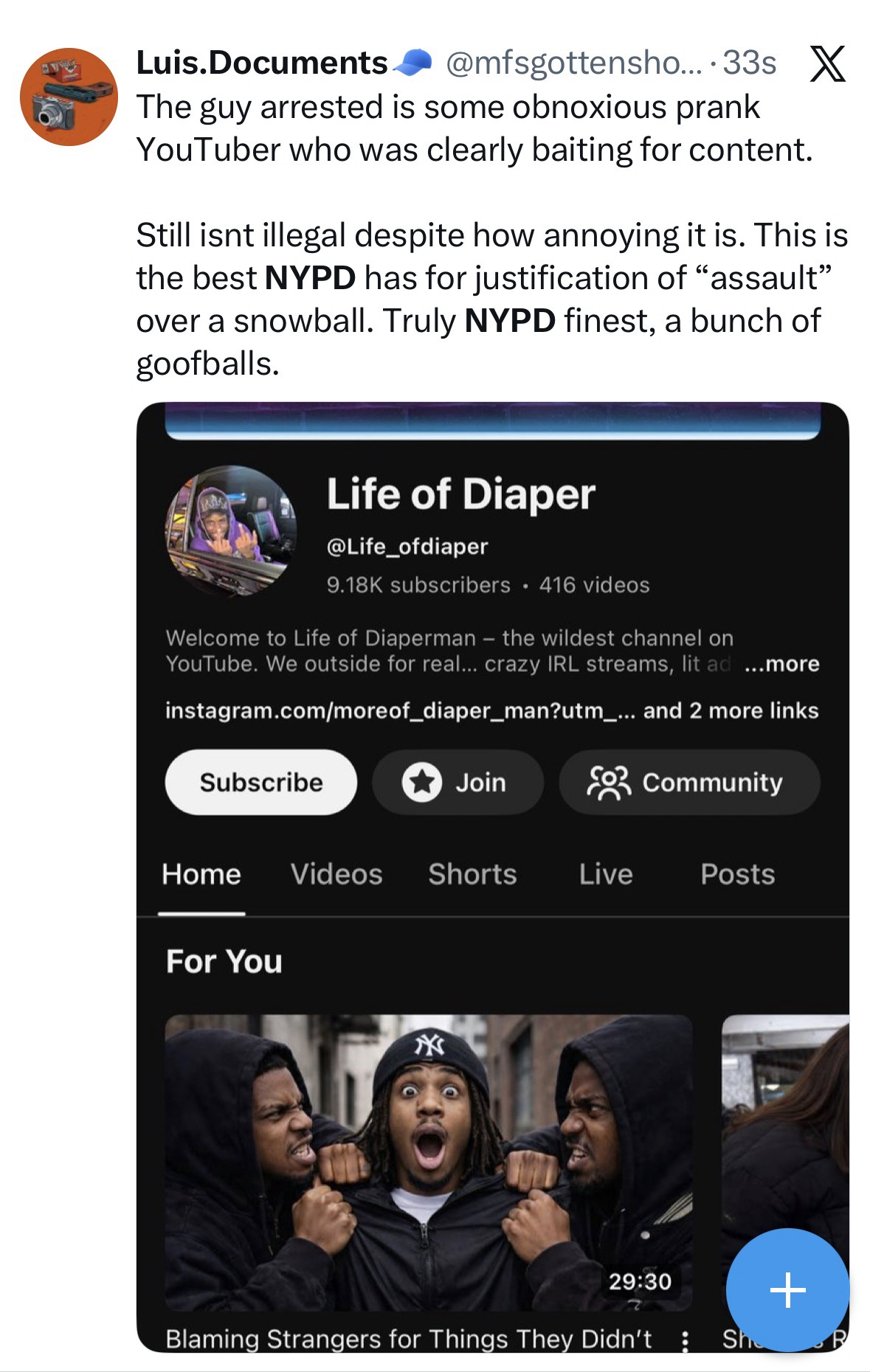
Task: Compose a new post with plus button
Action: point(787,1290)
